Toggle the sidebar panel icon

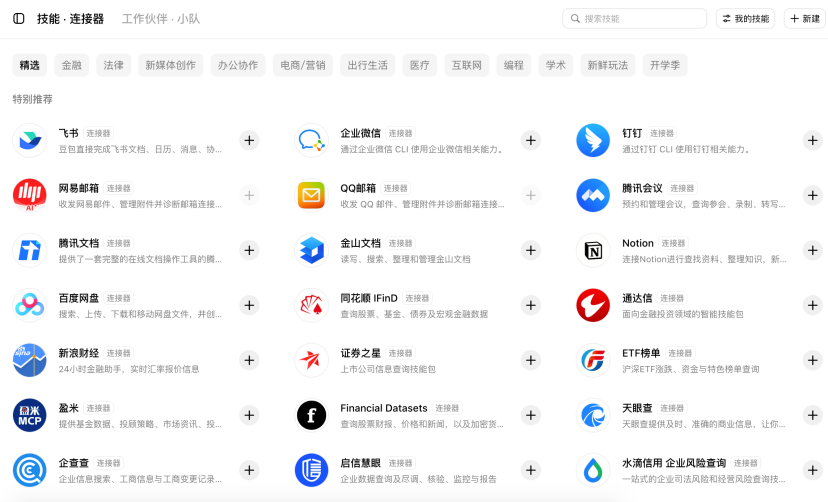(18, 19)
